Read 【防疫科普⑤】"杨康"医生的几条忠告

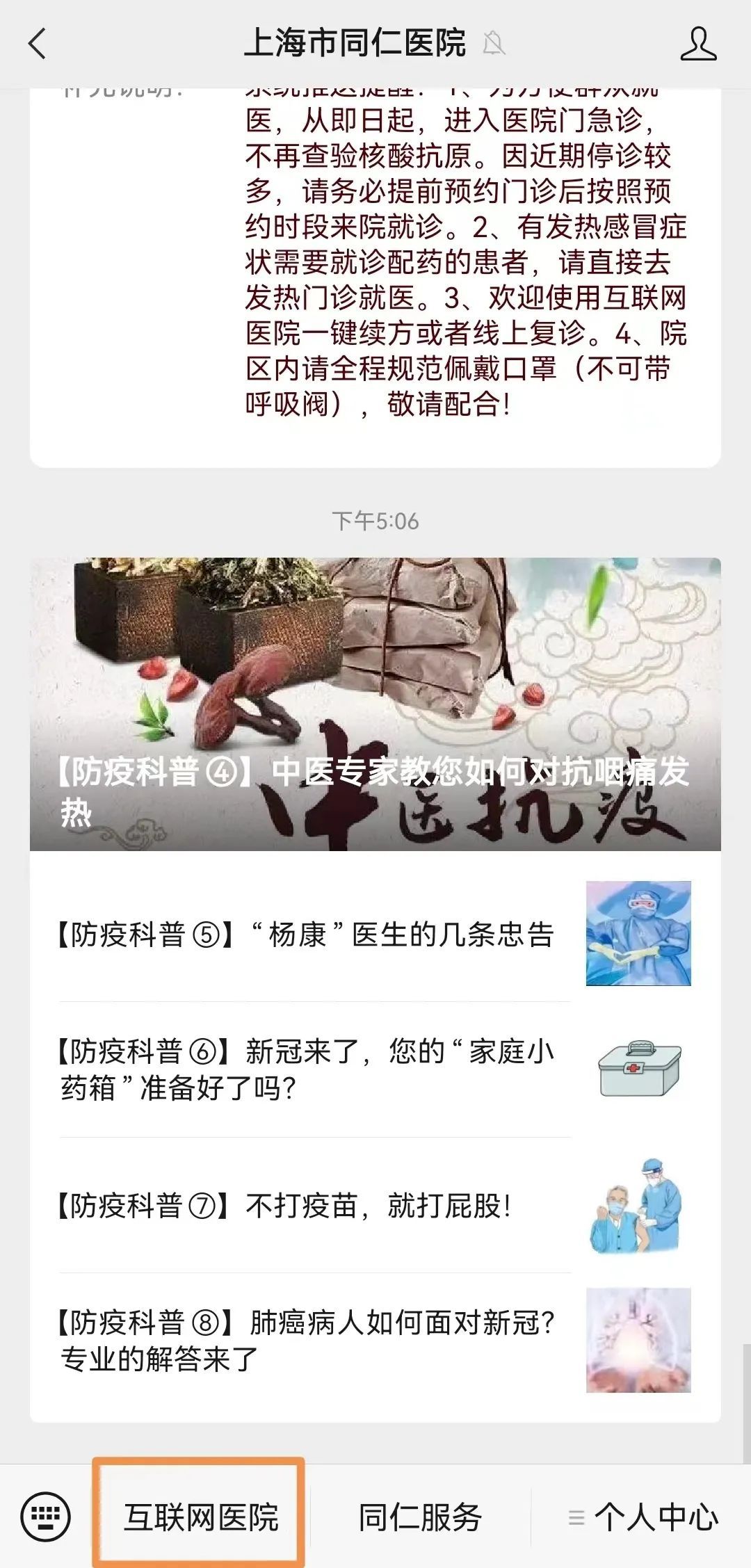pos(306,935)
